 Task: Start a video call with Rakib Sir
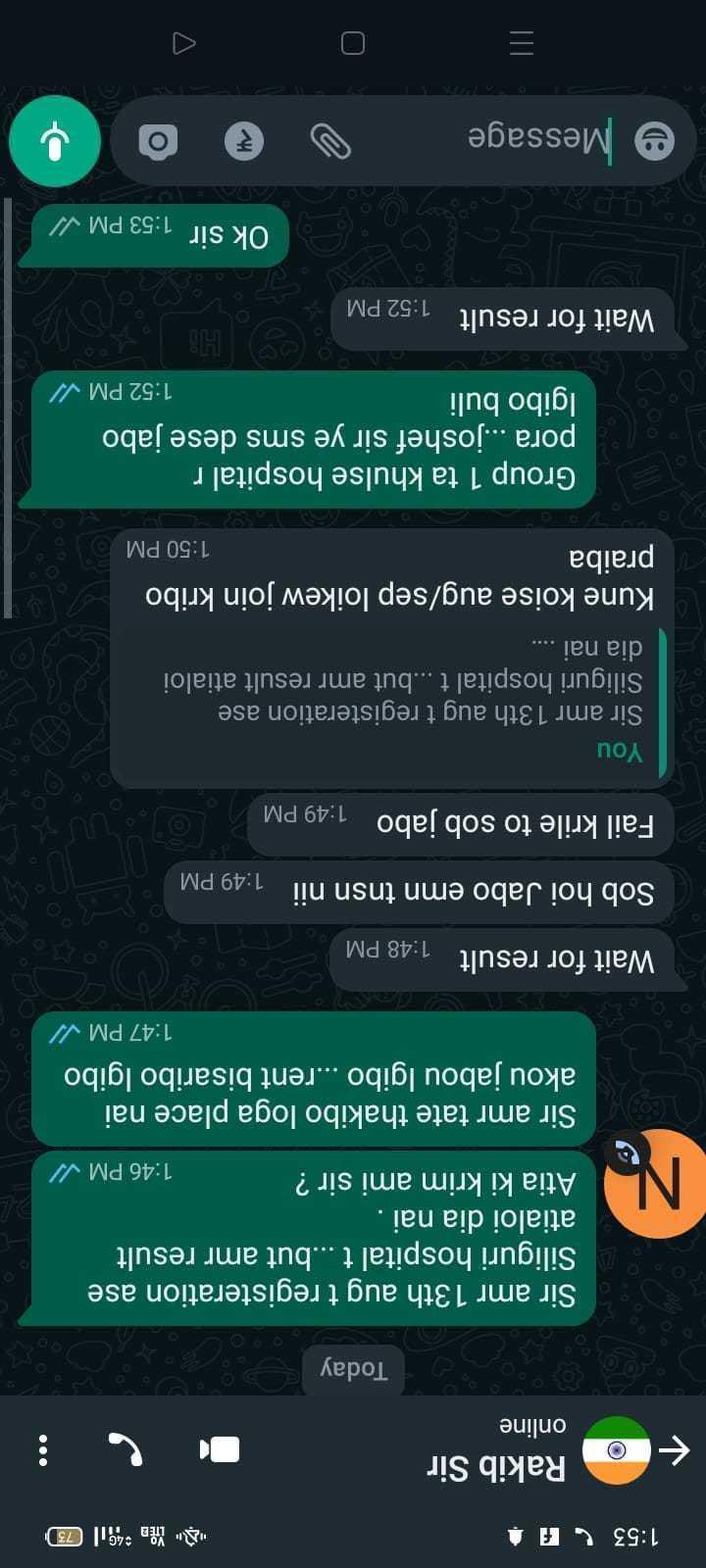pos(220,1449)
